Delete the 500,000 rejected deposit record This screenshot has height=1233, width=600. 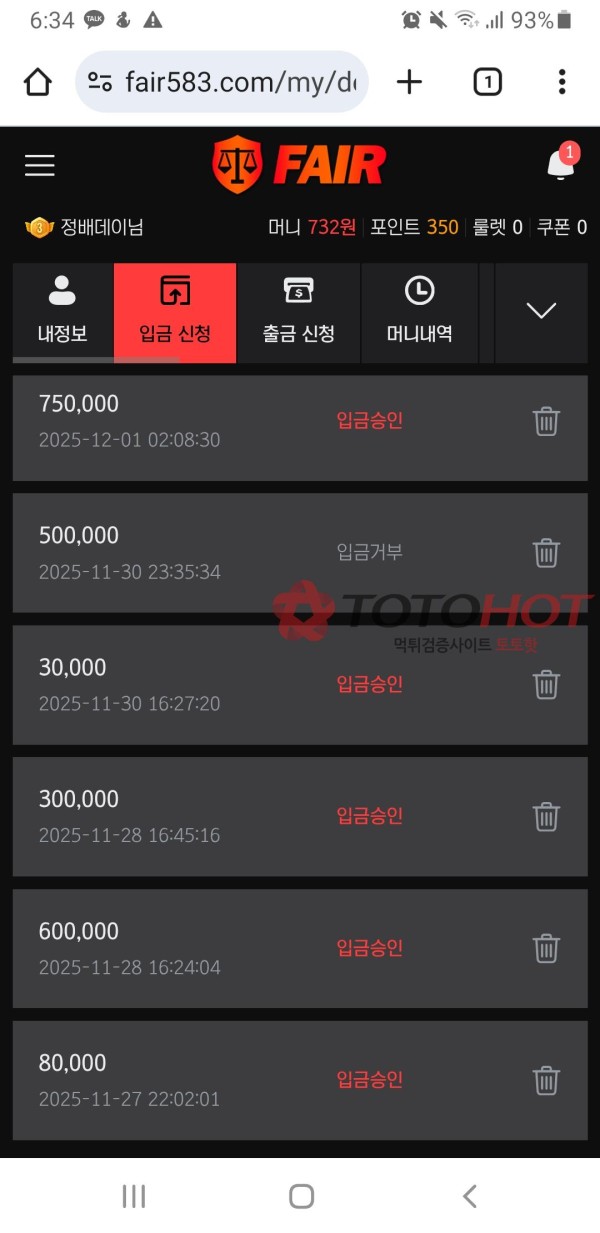[x=546, y=553]
